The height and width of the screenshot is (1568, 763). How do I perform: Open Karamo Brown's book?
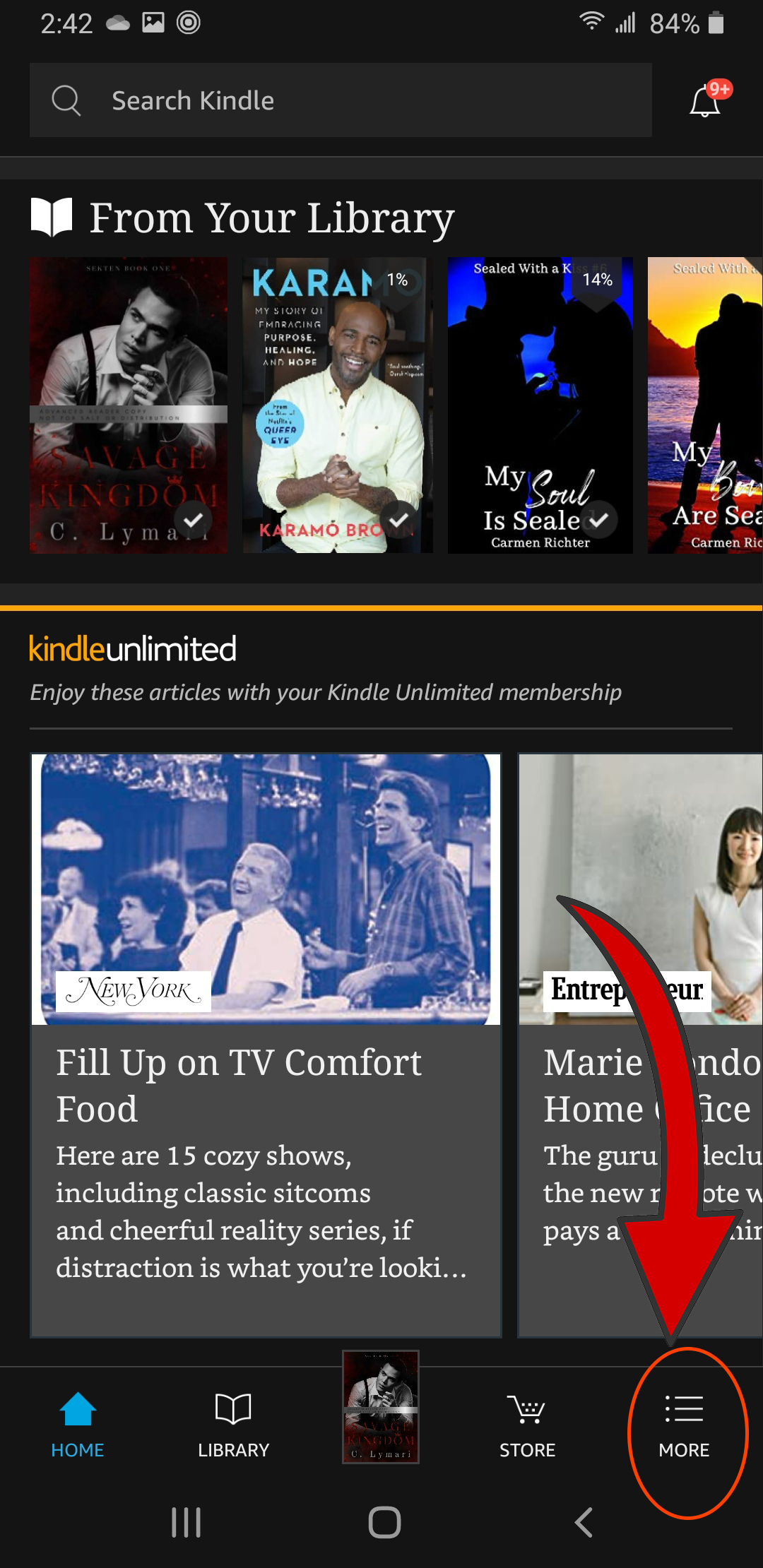(337, 405)
